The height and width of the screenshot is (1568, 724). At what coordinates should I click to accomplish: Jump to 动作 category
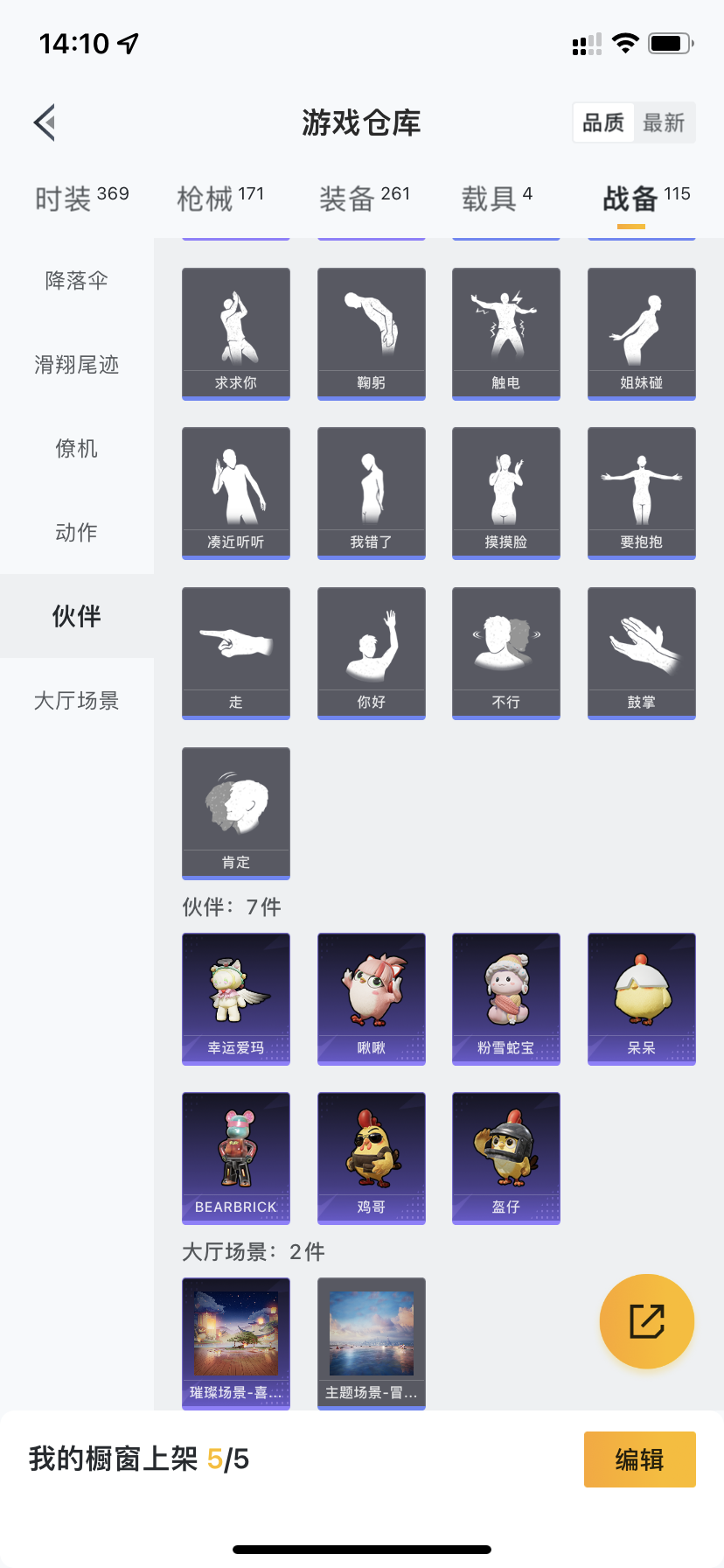coord(77,533)
